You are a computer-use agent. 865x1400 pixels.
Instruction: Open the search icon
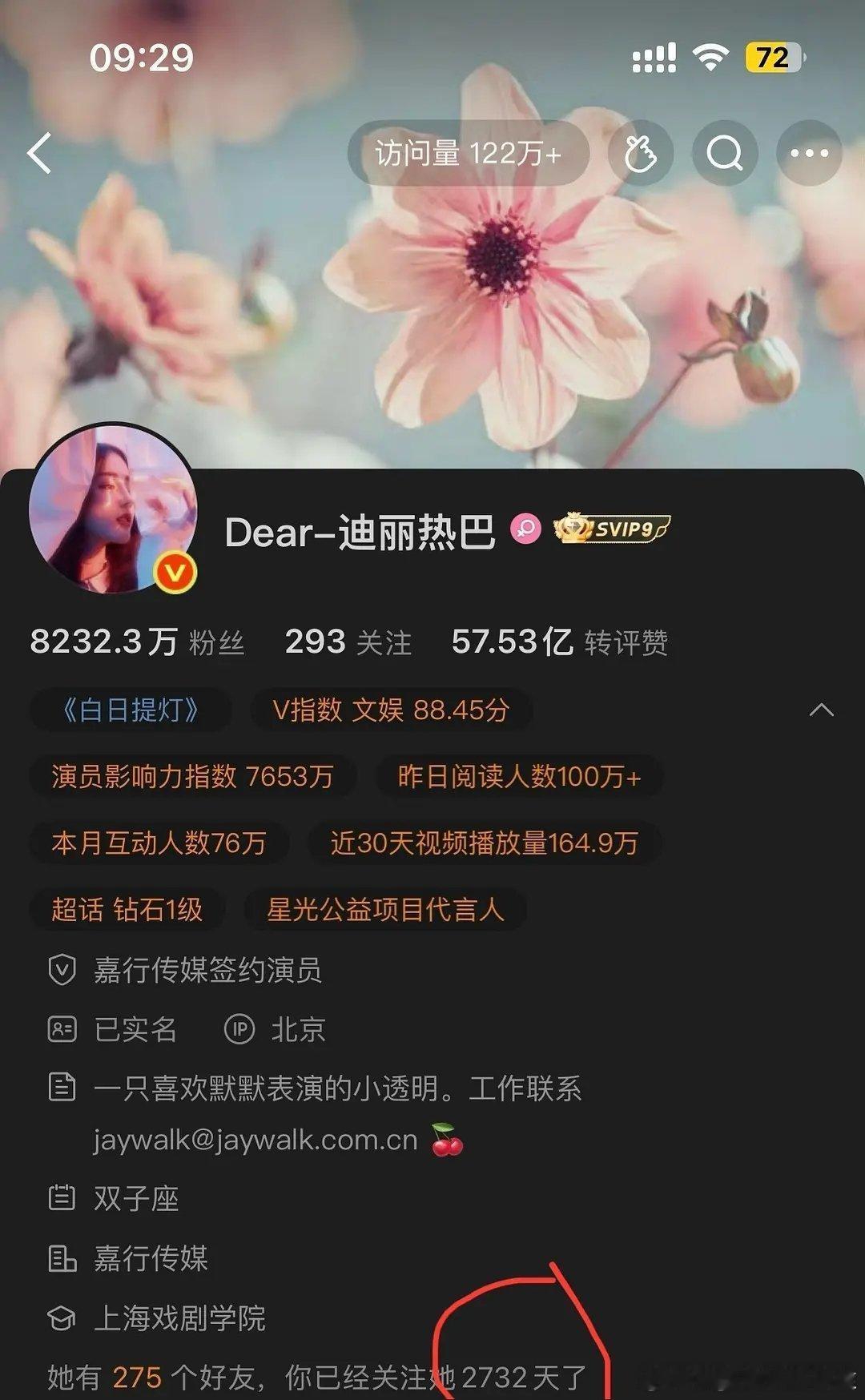(x=725, y=153)
